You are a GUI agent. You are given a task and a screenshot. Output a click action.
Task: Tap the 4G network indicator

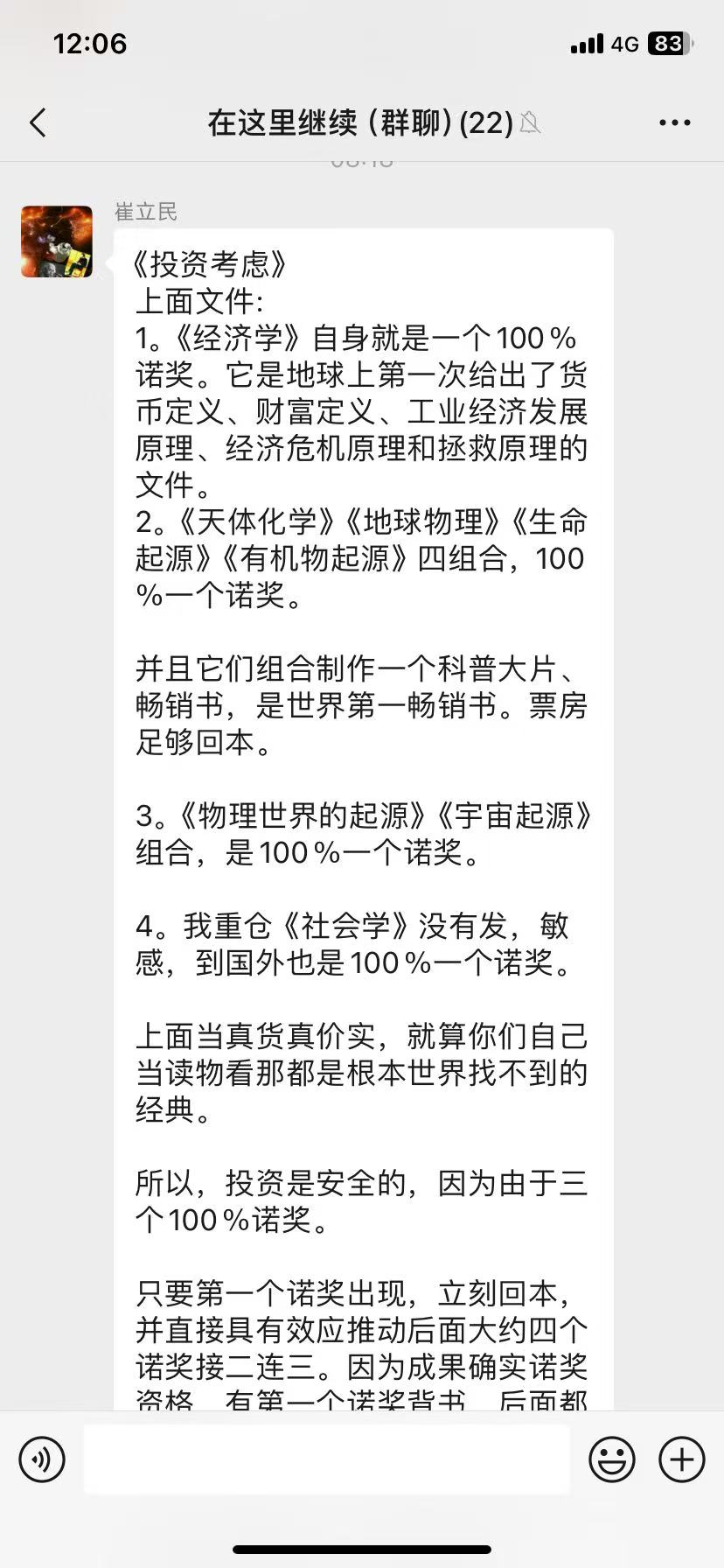[x=623, y=43]
